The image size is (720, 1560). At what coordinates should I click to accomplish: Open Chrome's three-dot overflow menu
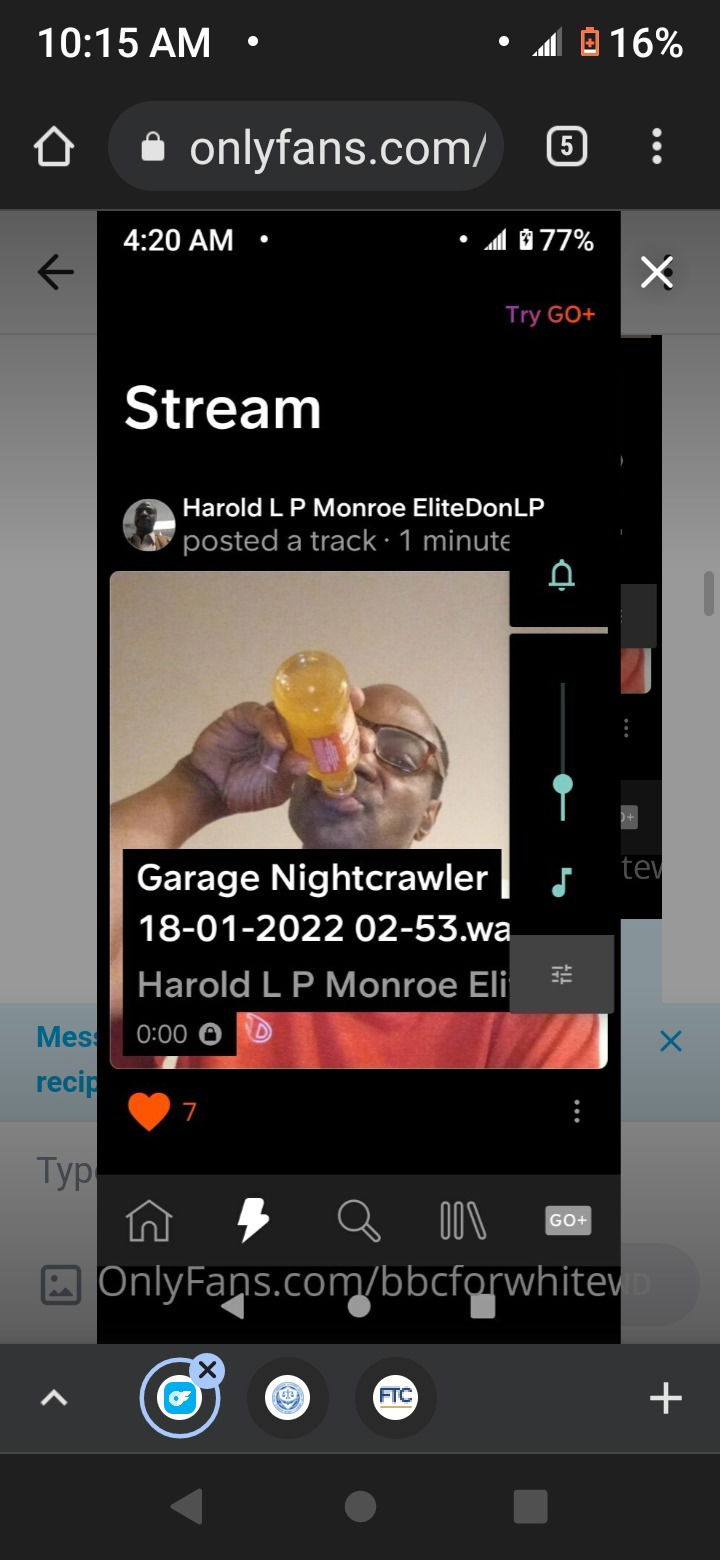pos(657,147)
